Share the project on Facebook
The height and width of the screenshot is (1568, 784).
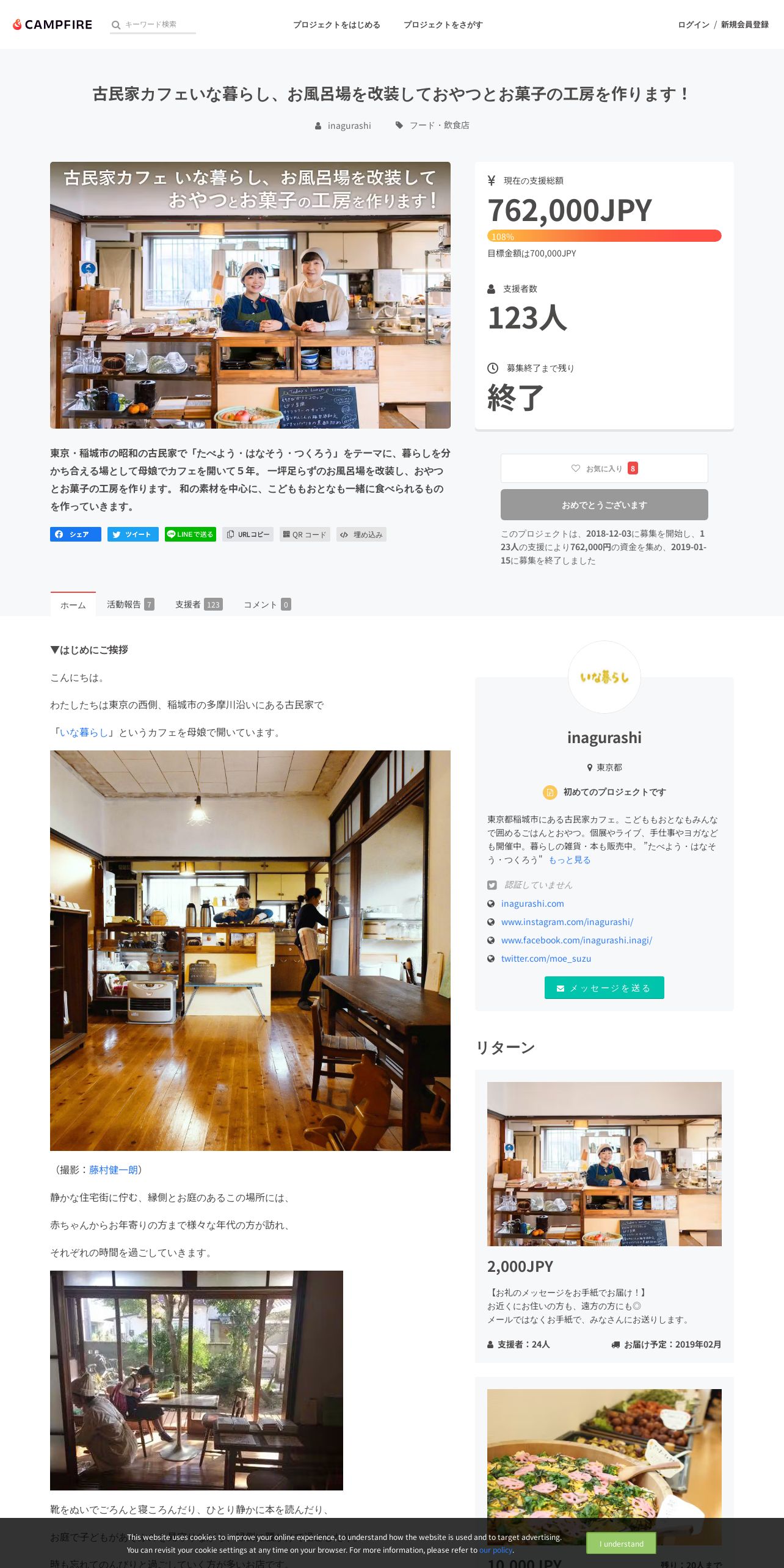pos(75,534)
